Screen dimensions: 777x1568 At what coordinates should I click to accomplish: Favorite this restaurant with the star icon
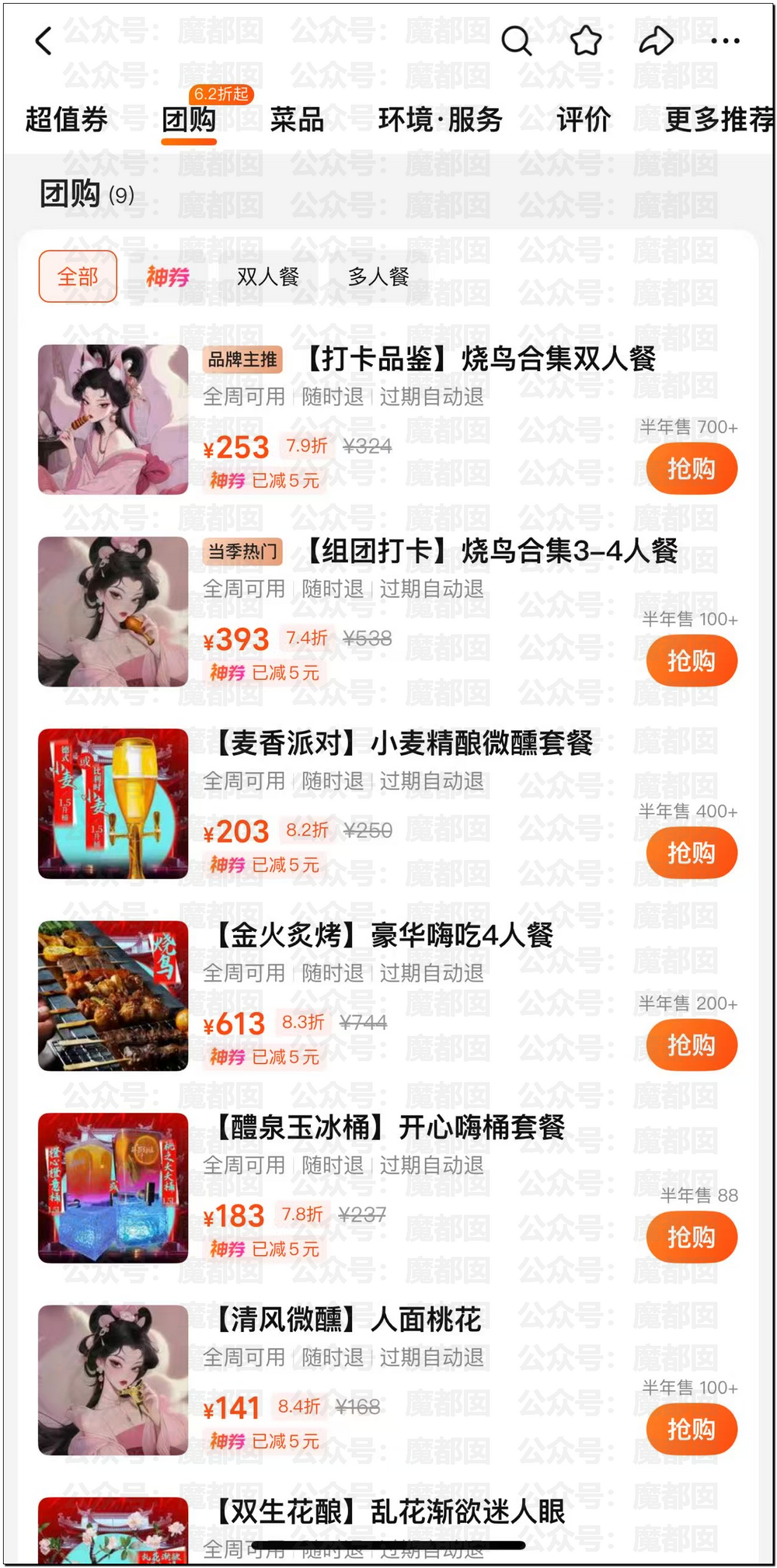point(586,41)
